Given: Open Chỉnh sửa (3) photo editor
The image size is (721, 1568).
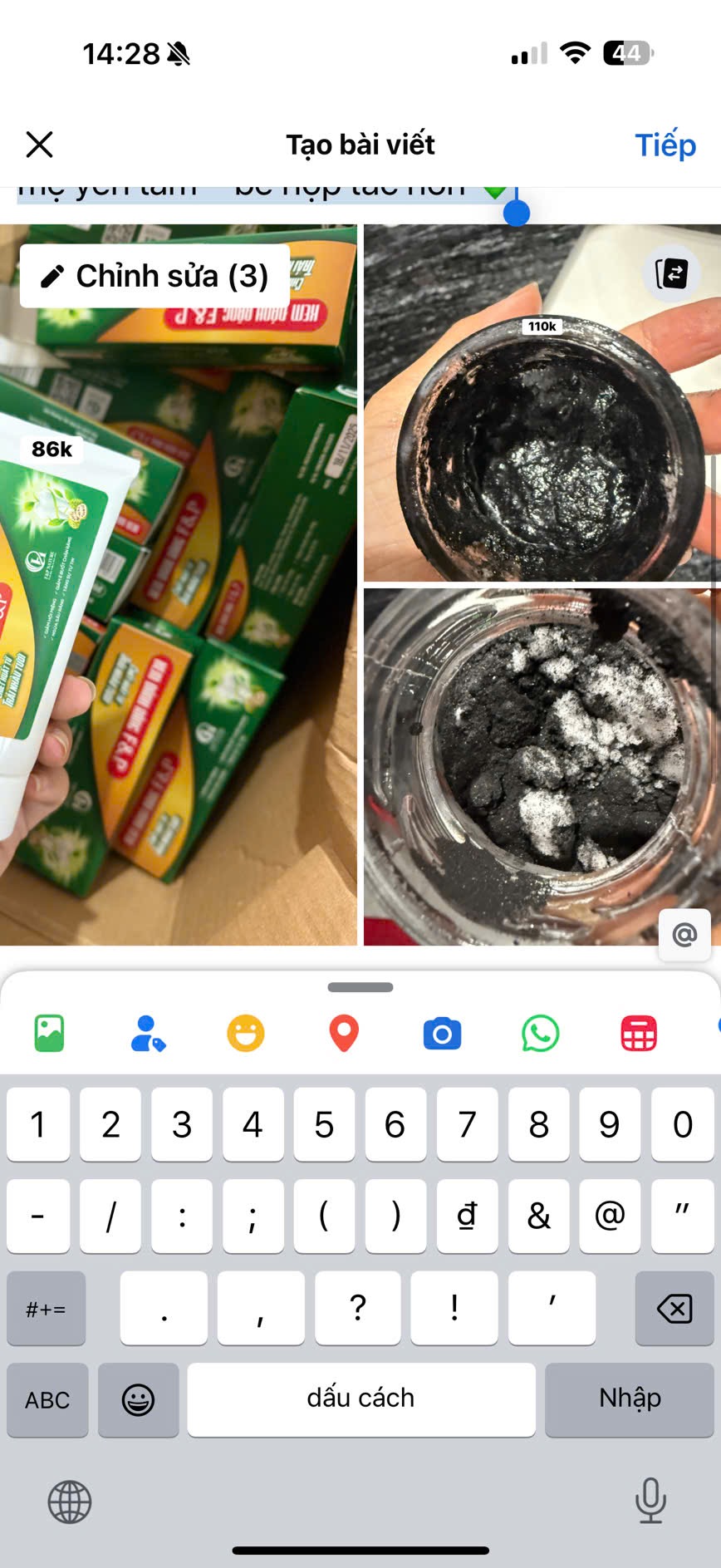Looking at the screenshot, I should tap(155, 276).
